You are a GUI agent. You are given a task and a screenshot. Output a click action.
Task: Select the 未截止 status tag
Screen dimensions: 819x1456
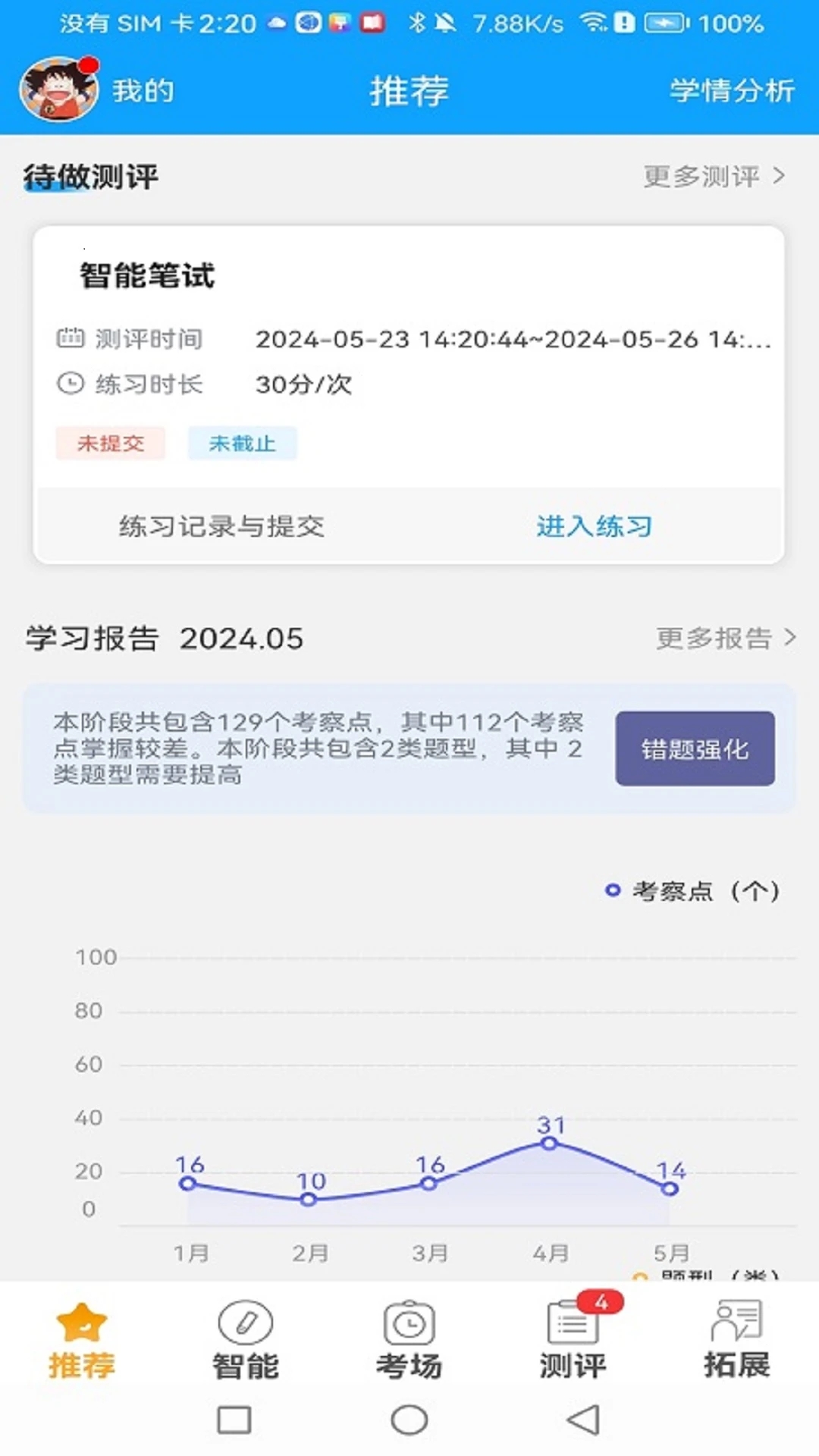coord(242,443)
